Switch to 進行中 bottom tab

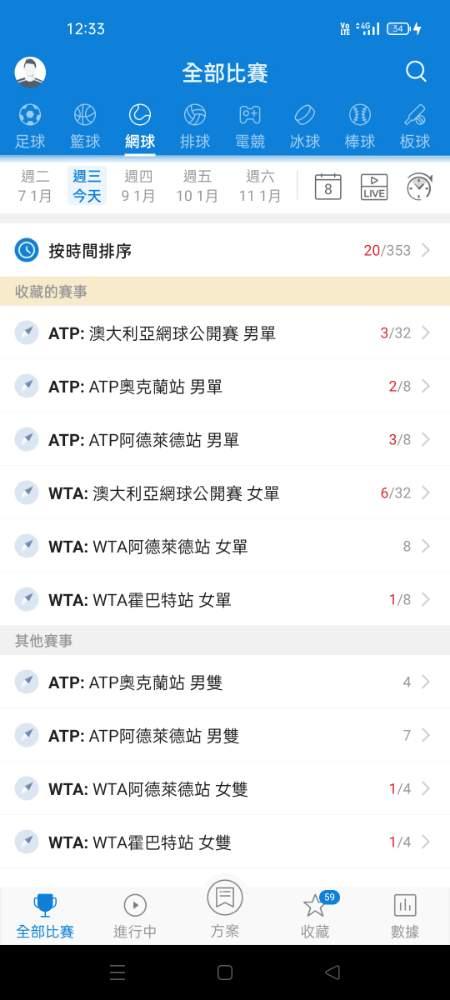135,916
